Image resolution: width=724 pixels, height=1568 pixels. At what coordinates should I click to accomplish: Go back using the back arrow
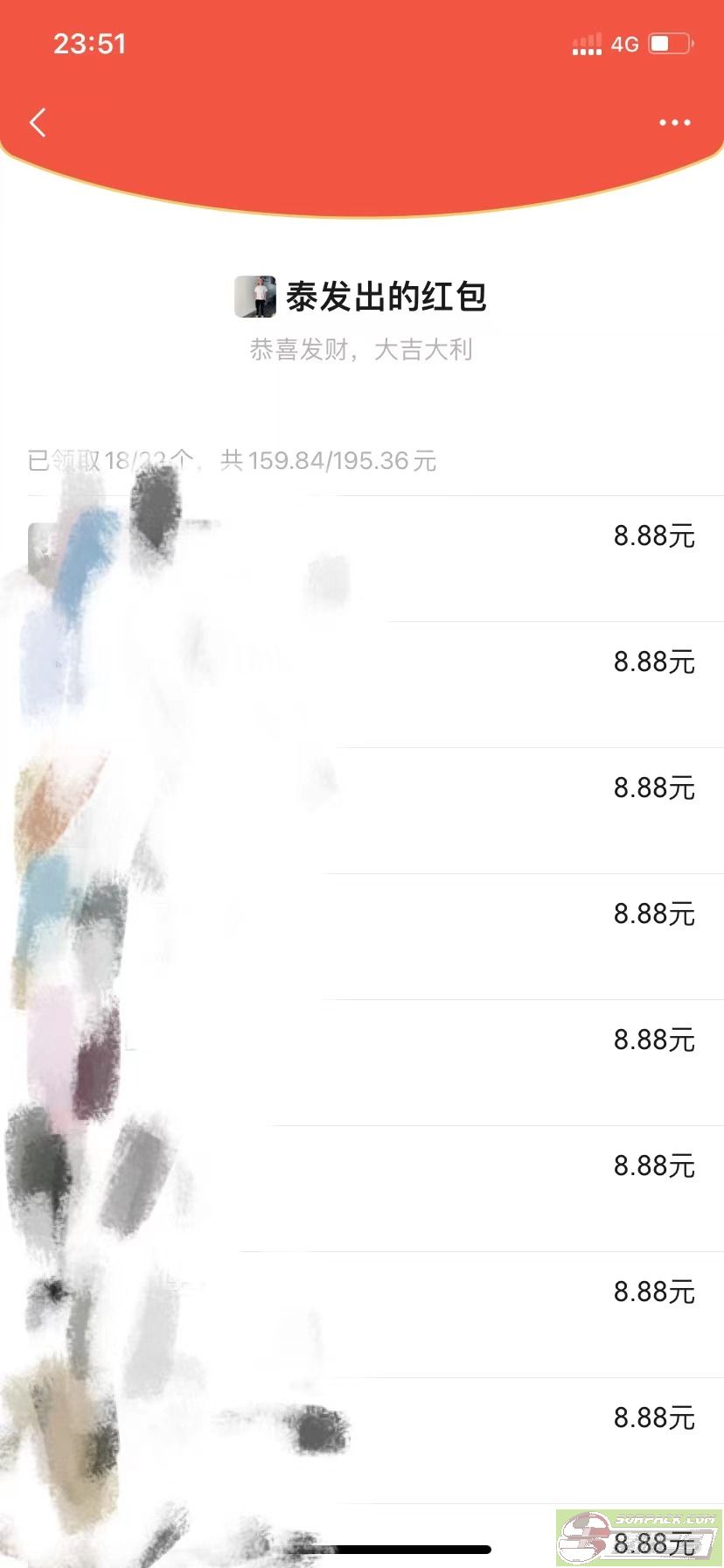38,122
